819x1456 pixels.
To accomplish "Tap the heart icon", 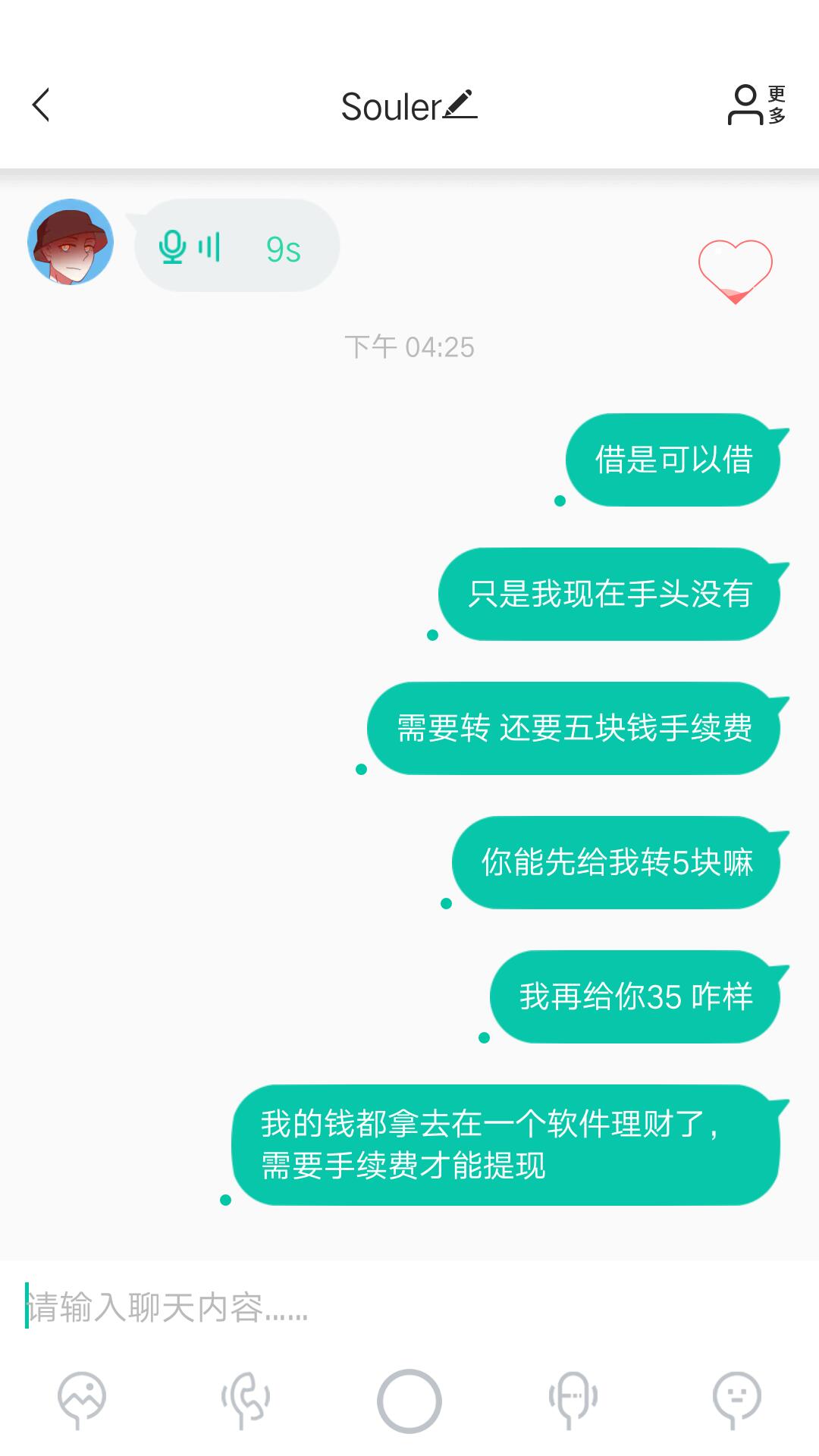I will click(735, 271).
